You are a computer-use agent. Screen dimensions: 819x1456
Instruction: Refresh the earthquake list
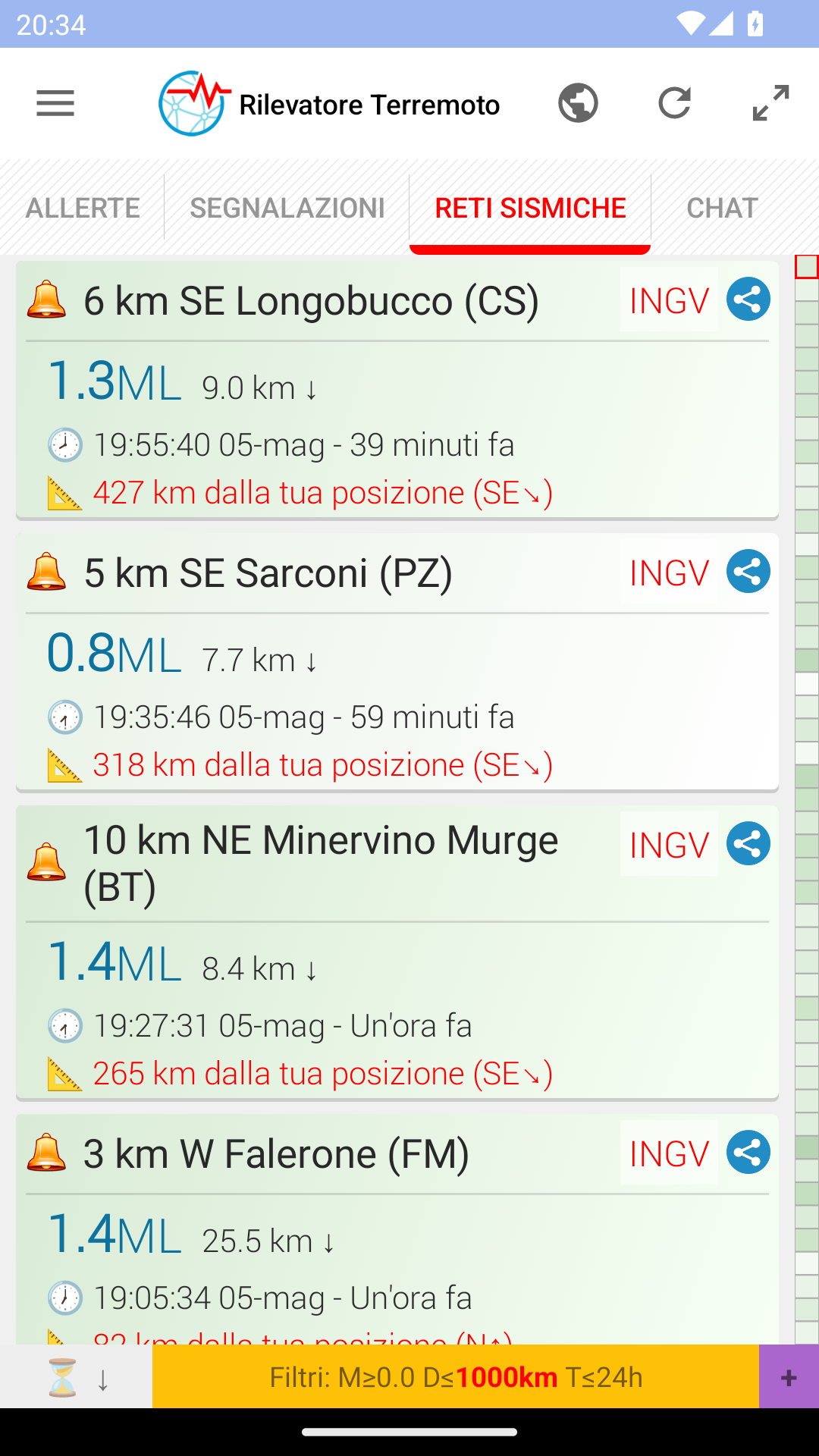tap(674, 103)
